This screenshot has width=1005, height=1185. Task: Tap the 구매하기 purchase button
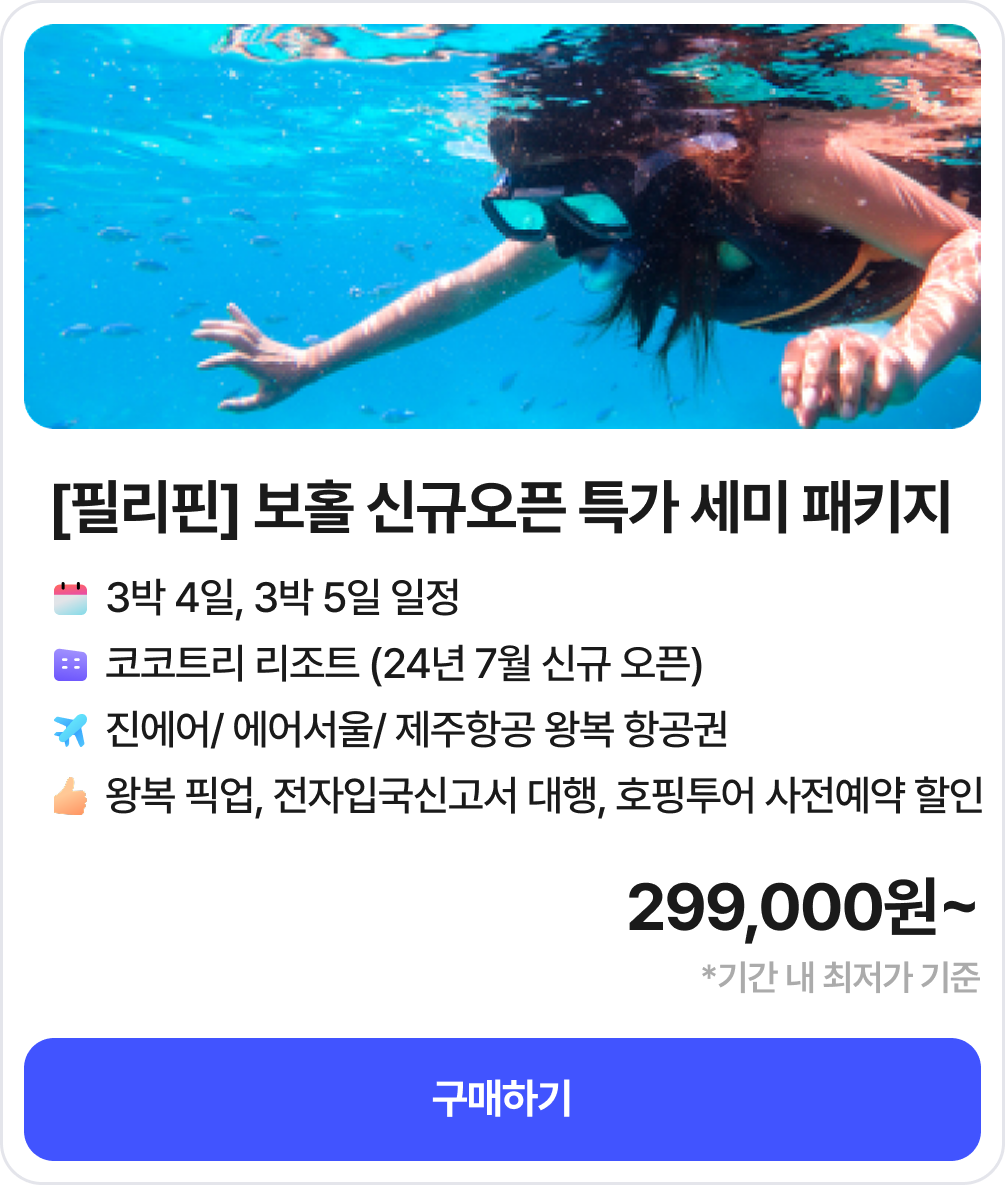(502, 1098)
